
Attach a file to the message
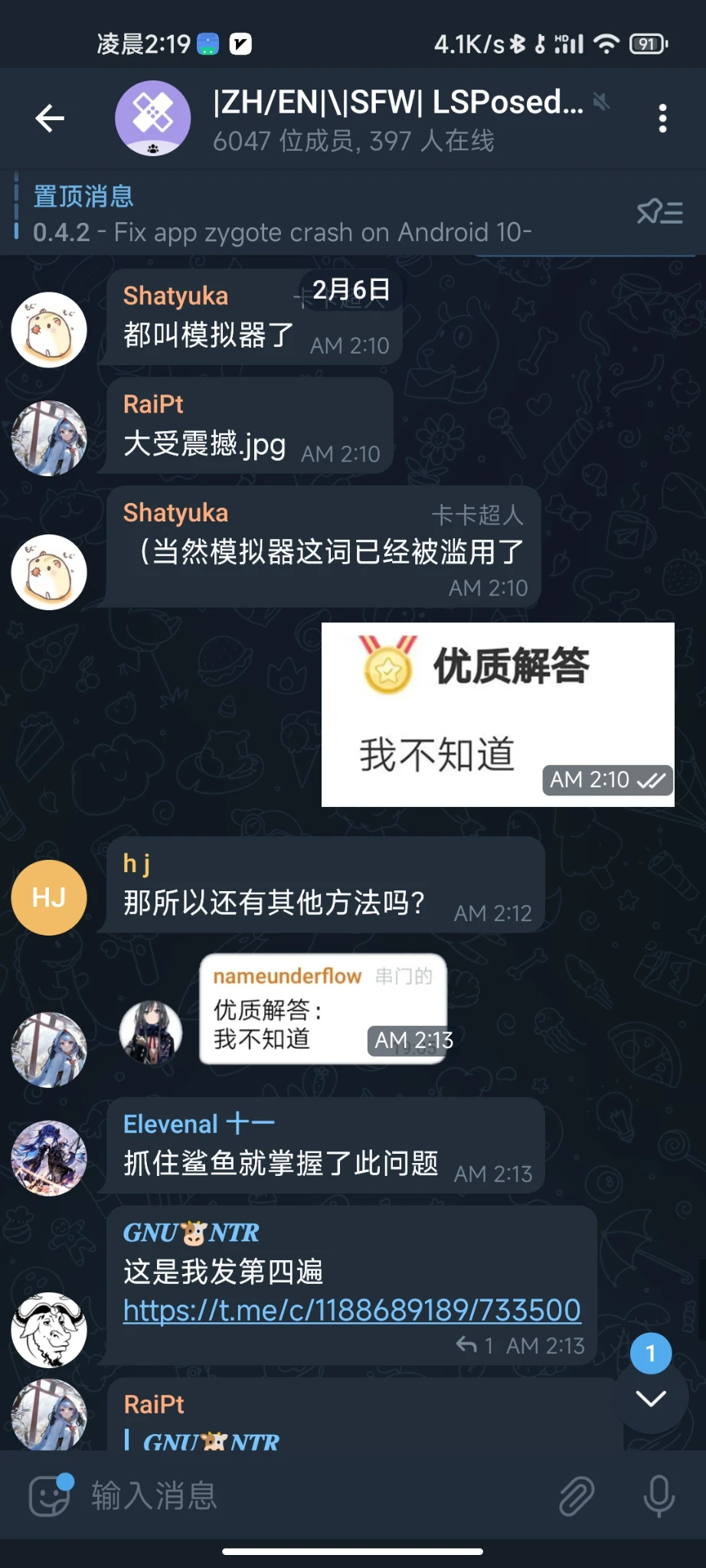[577, 1495]
